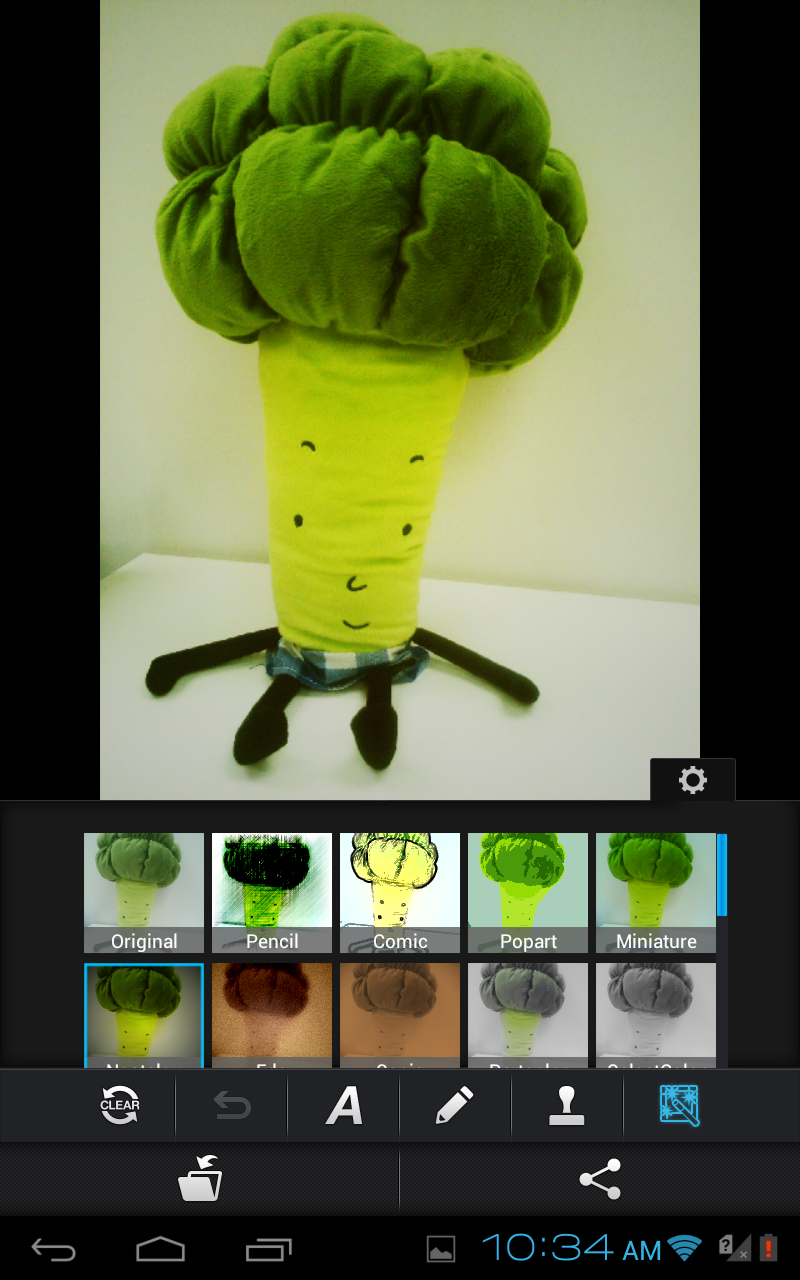The height and width of the screenshot is (1280, 800).
Task: Save the image to folder
Action: click(x=200, y=1180)
